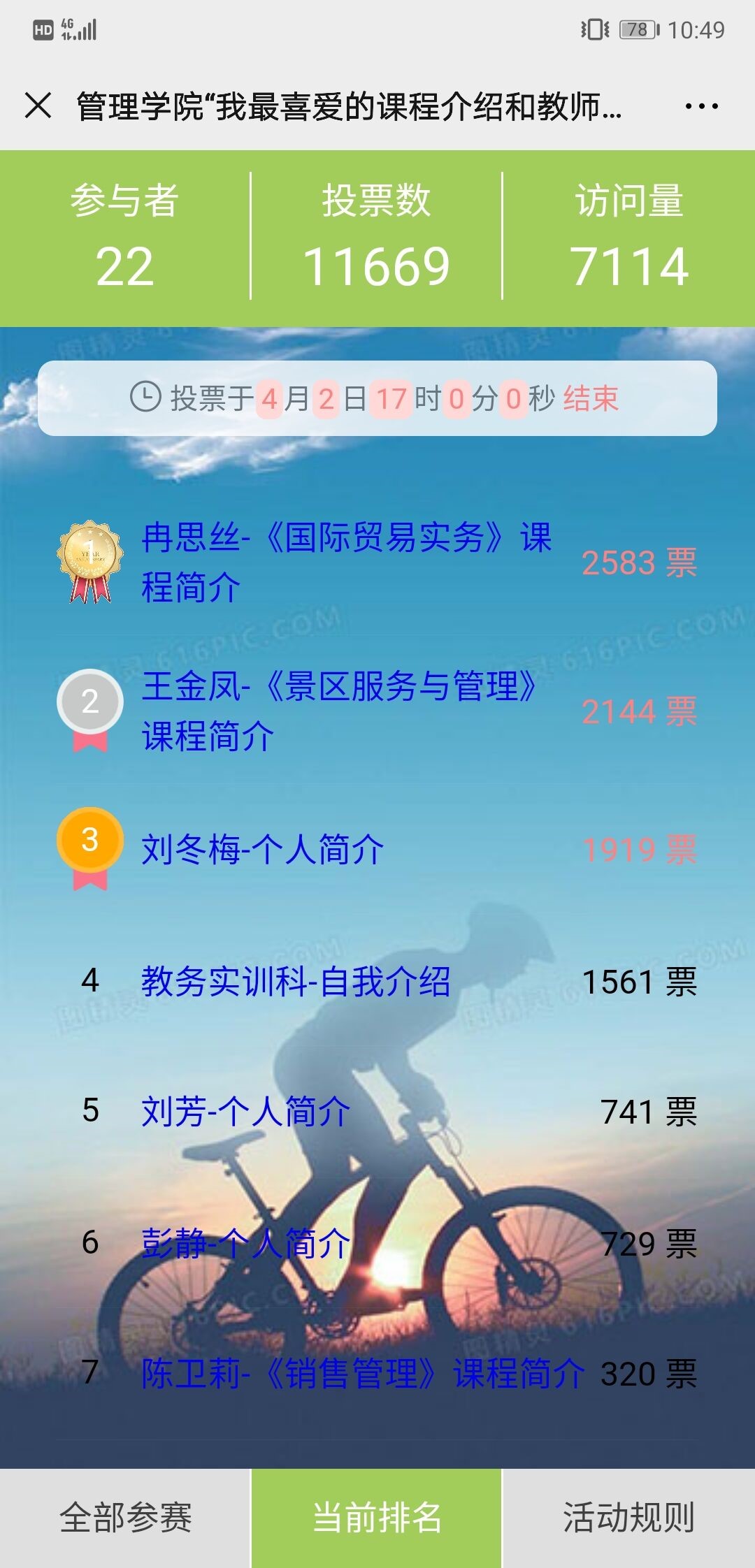
Task: Switch to the 全部参赛 tab
Action: tap(125, 1518)
